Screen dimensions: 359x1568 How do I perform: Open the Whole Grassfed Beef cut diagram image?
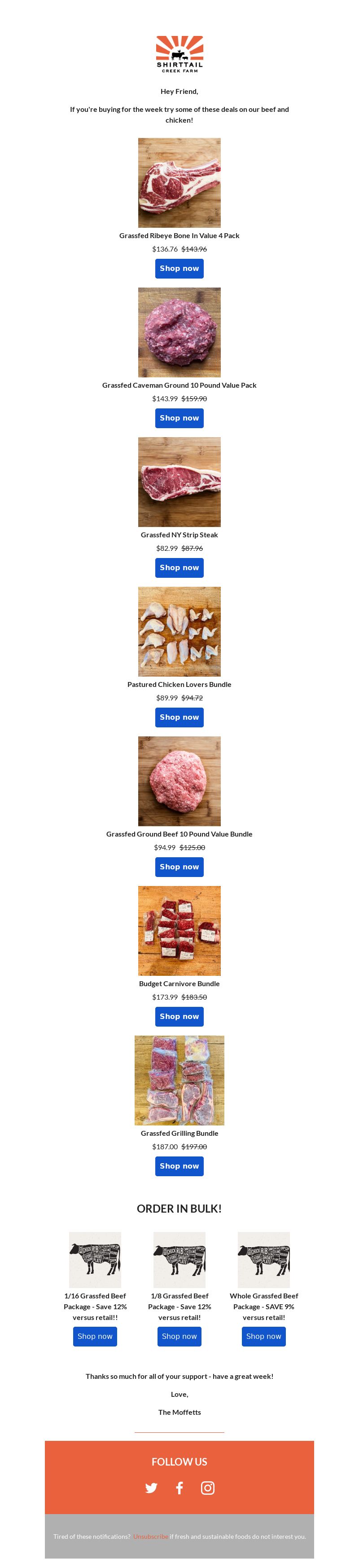click(x=263, y=1259)
